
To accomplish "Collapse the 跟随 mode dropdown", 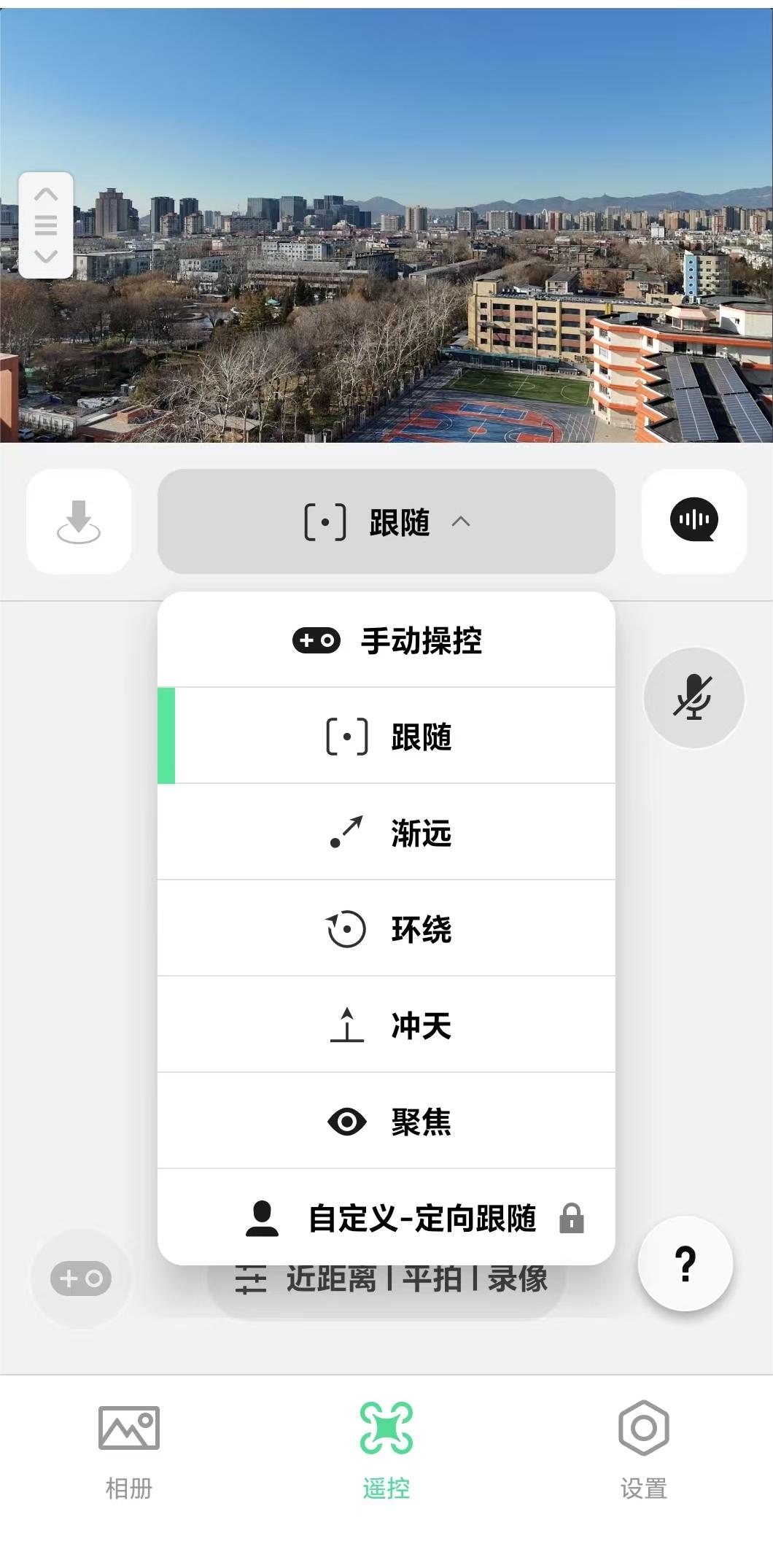I will pyautogui.click(x=386, y=521).
